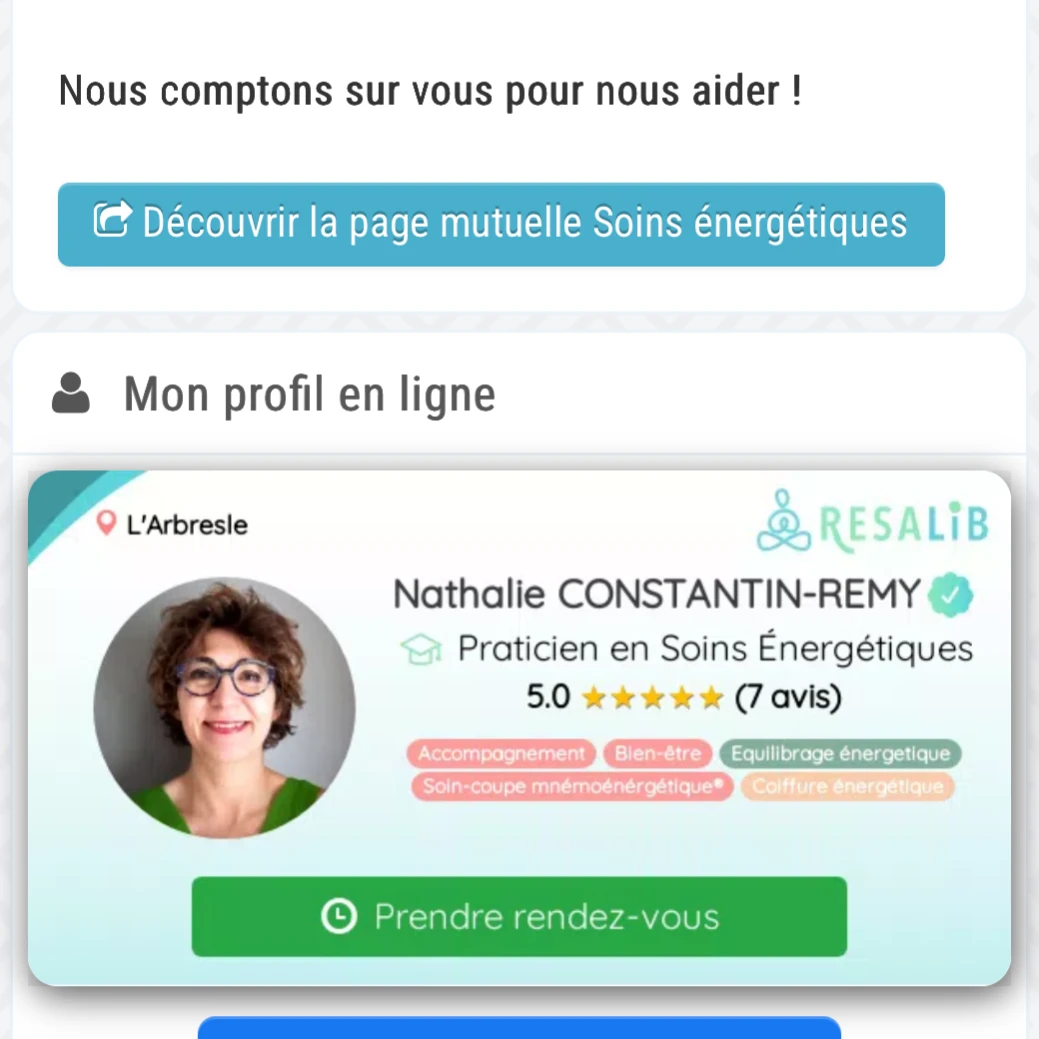The height and width of the screenshot is (1039, 1039).
Task: Tap the blue button below the profile card
Action: (519, 1028)
